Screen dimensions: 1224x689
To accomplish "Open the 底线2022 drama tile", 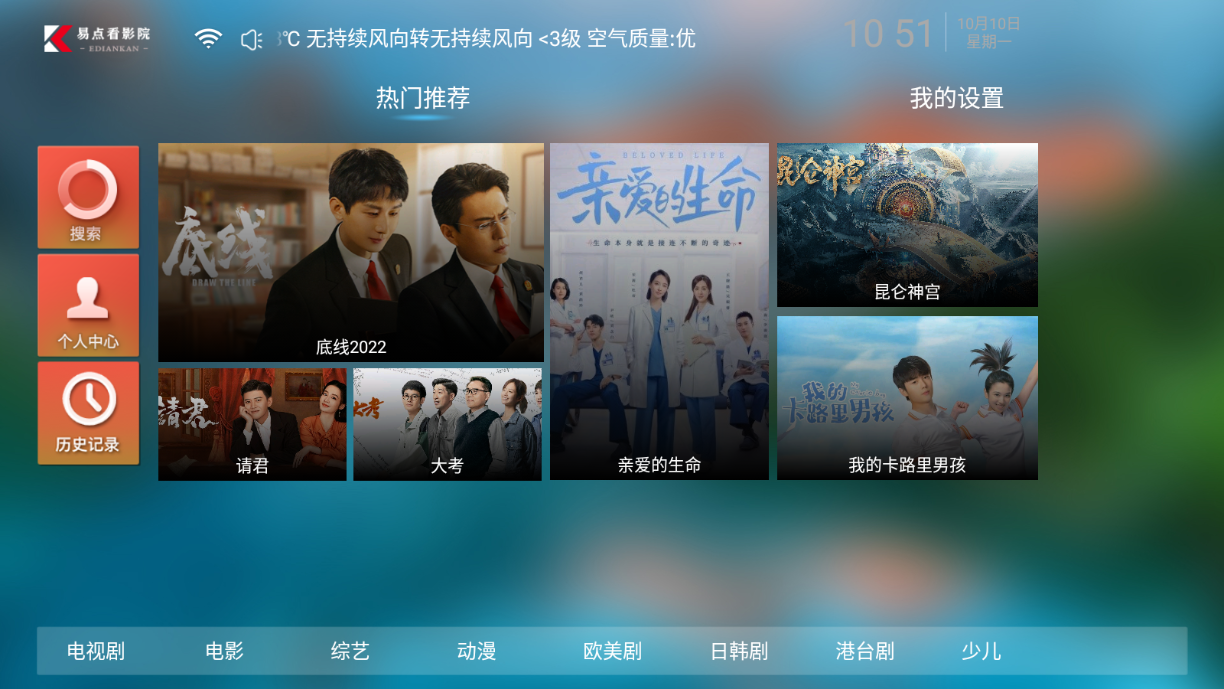I will click(351, 252).
